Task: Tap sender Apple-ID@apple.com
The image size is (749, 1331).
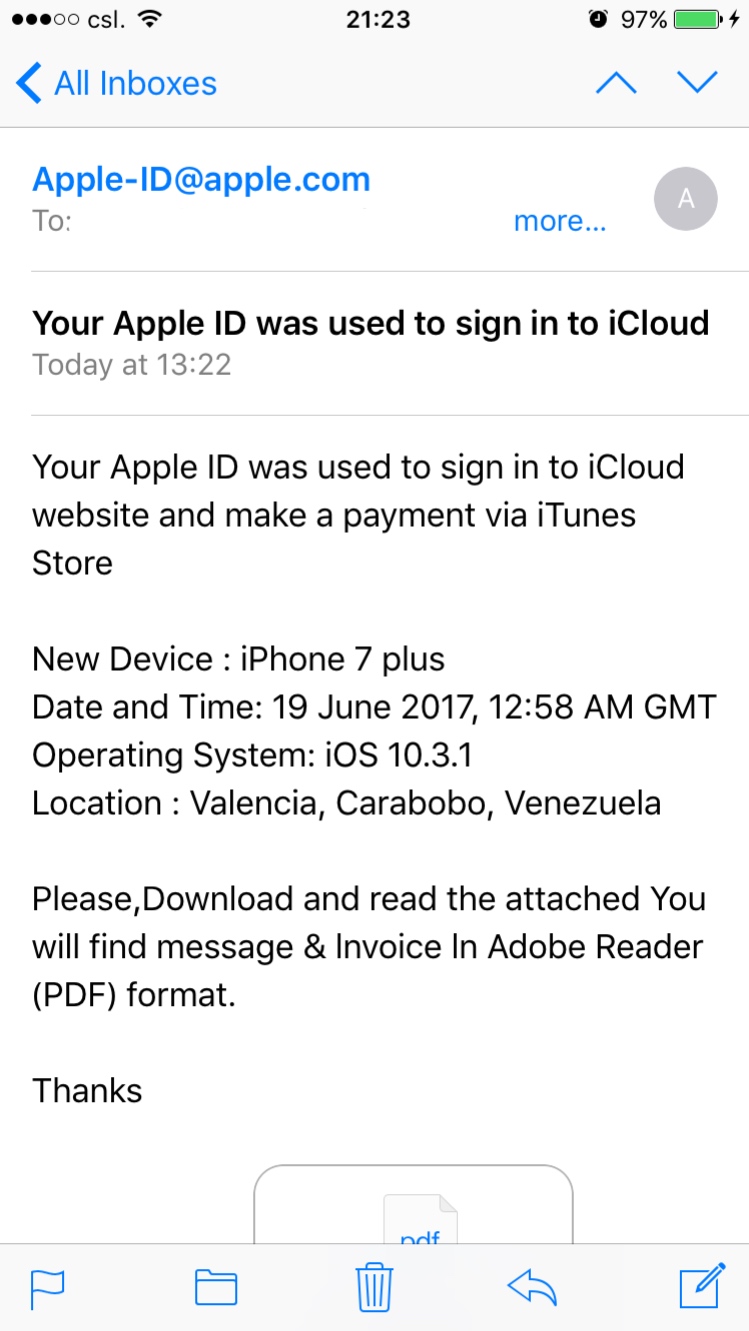Action: (x=201, y=180)
